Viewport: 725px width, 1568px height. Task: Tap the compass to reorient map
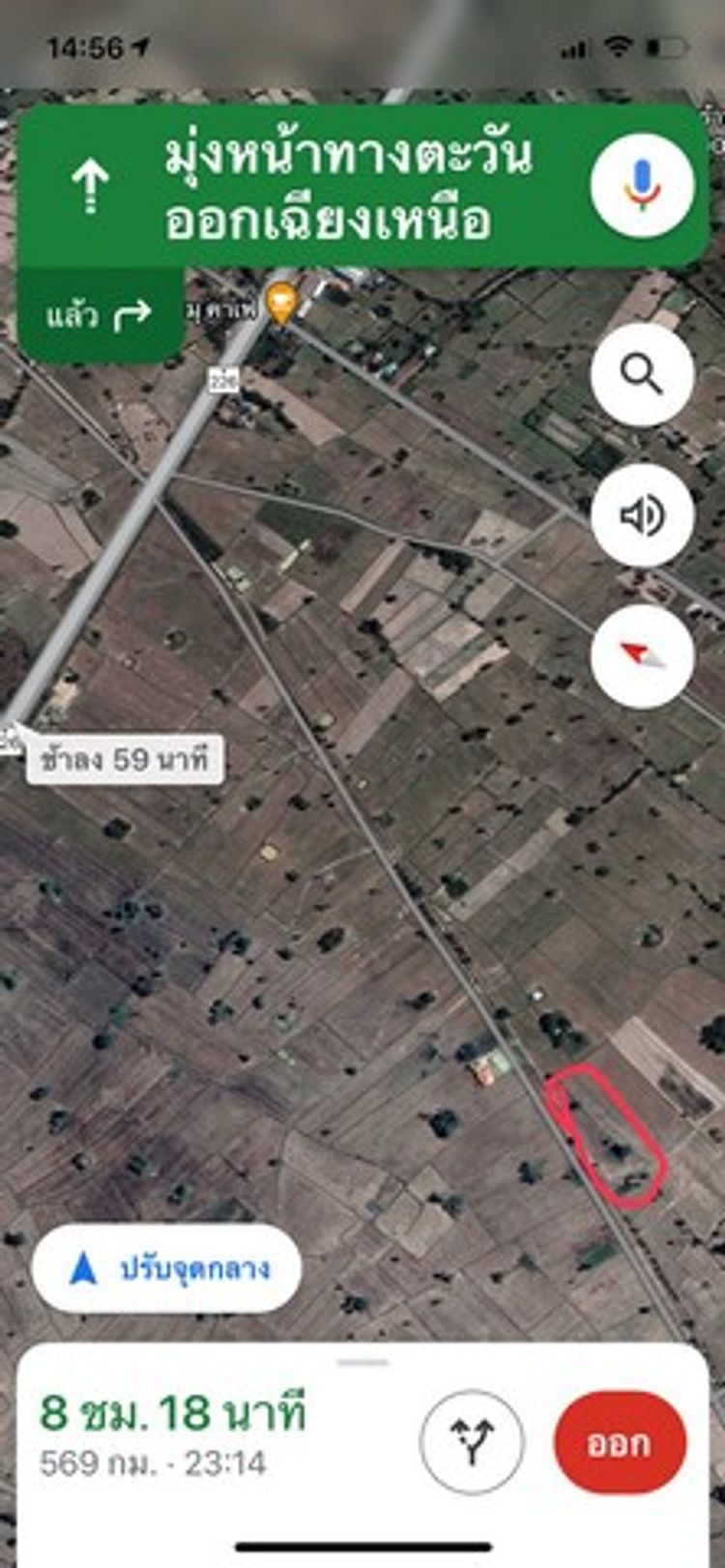(642, 656)
